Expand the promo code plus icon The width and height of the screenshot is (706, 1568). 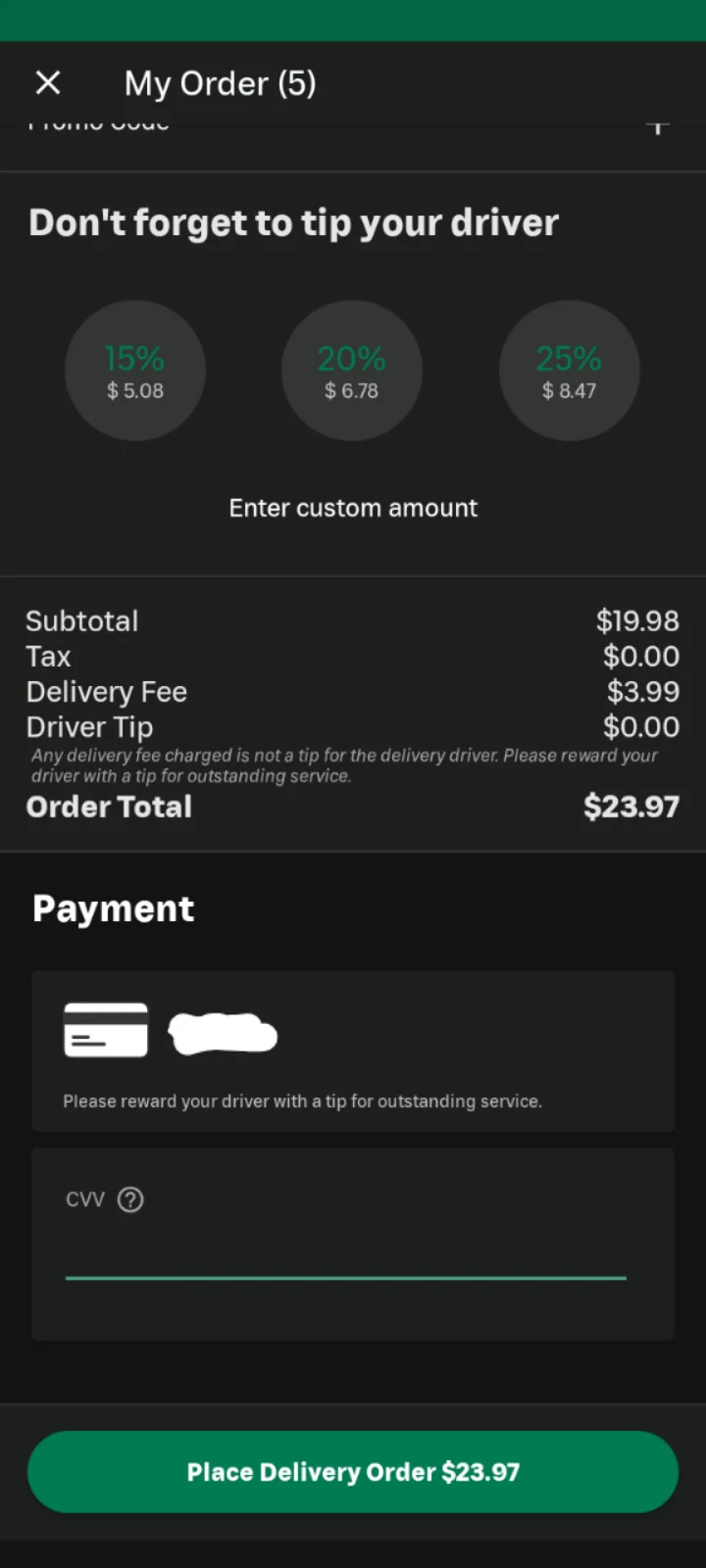658,127
